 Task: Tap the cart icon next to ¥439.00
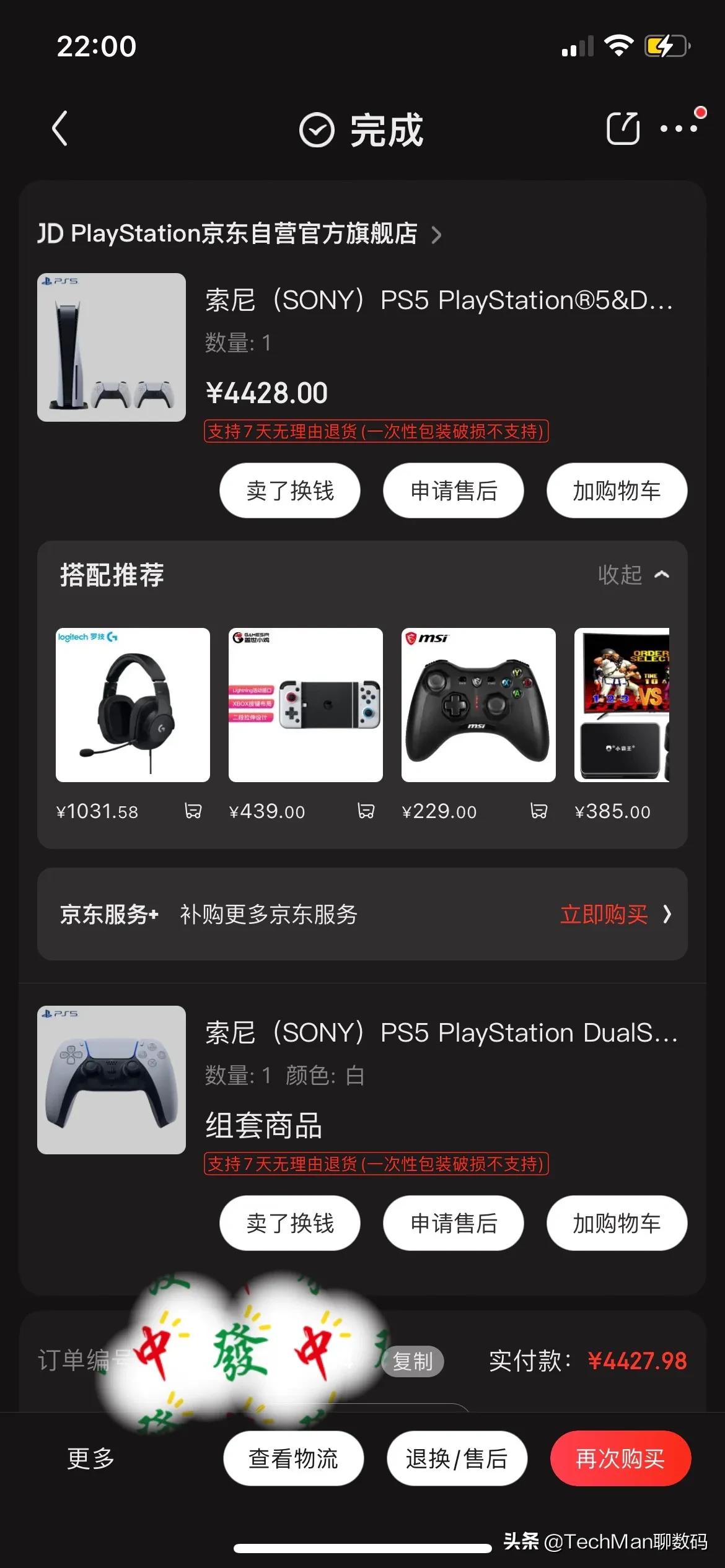click(367, 811)
